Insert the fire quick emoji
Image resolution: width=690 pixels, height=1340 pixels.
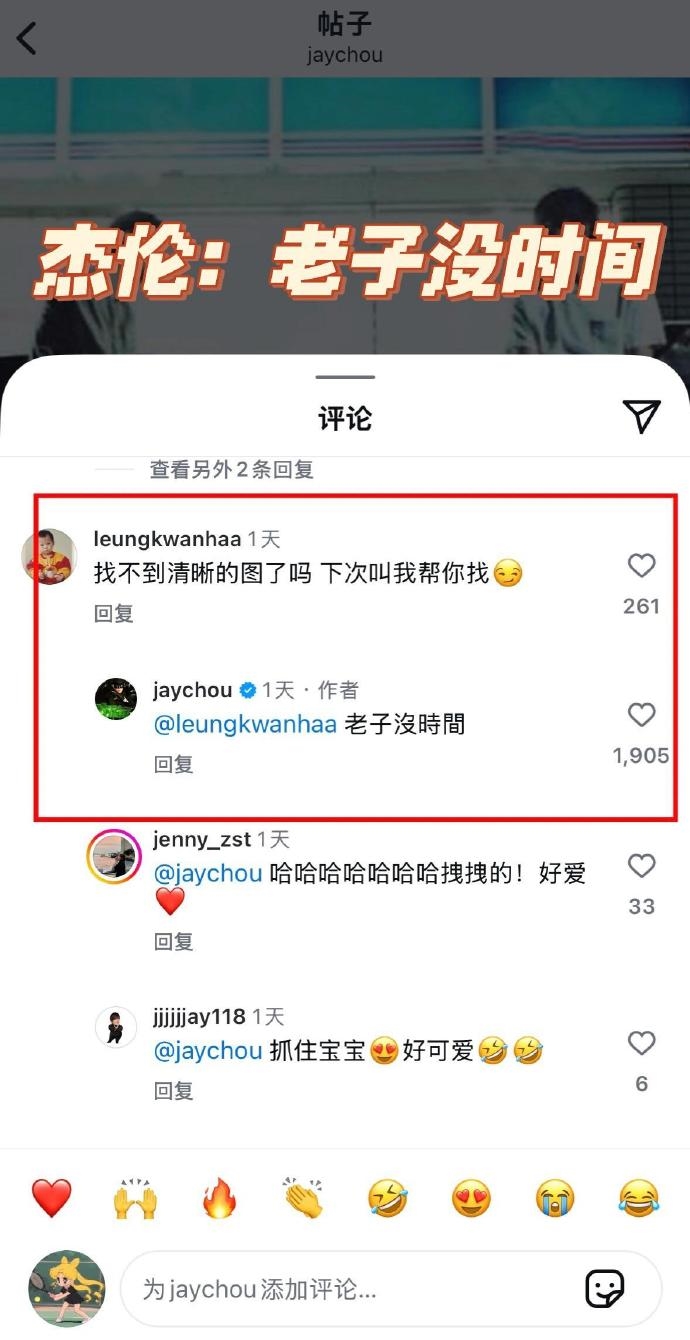tap(219, 1197)
